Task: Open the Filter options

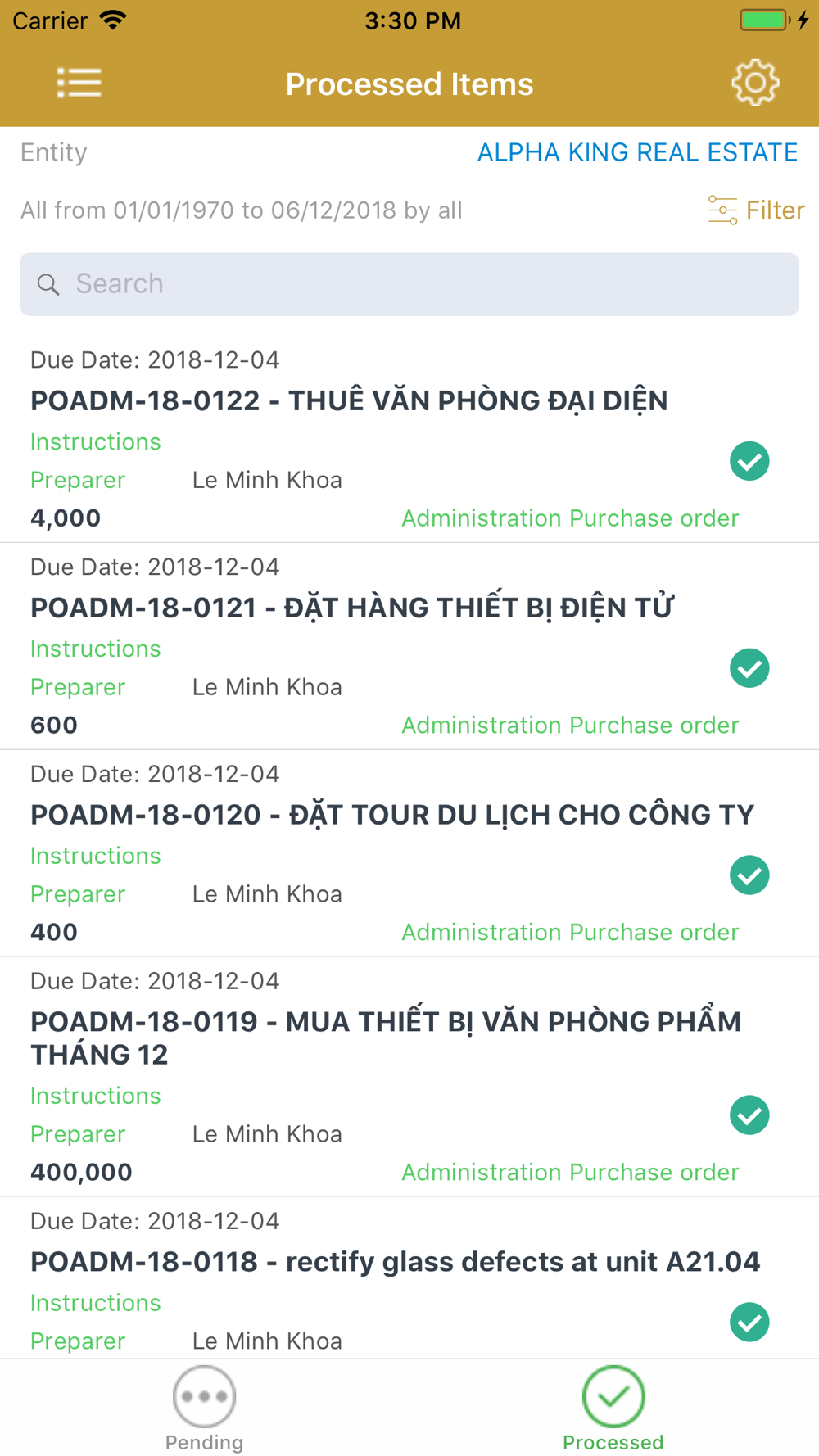Action: pyautogui.click(x=757, y=210)
